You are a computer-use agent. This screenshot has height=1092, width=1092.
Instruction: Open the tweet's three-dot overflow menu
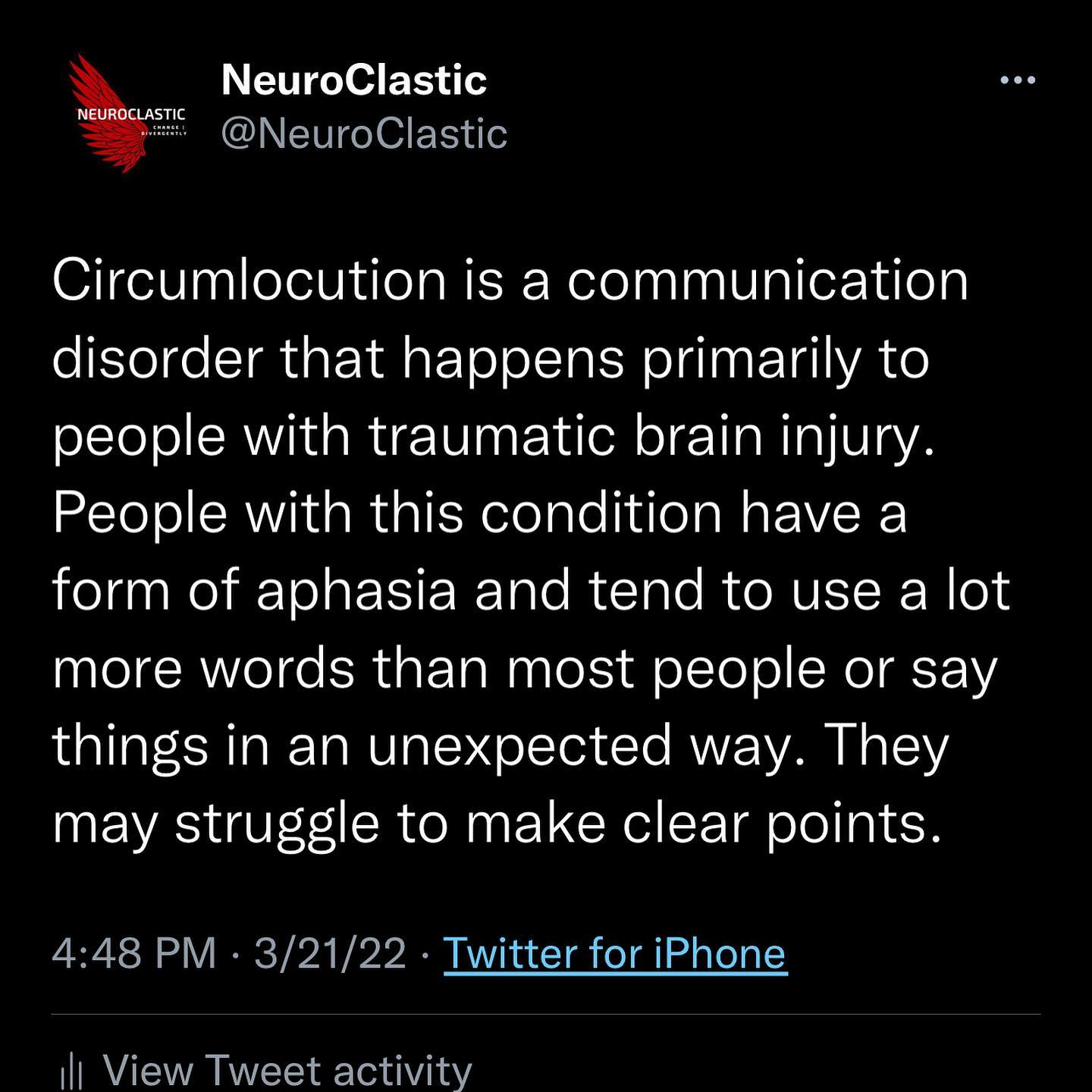(x=1017, y=80)
